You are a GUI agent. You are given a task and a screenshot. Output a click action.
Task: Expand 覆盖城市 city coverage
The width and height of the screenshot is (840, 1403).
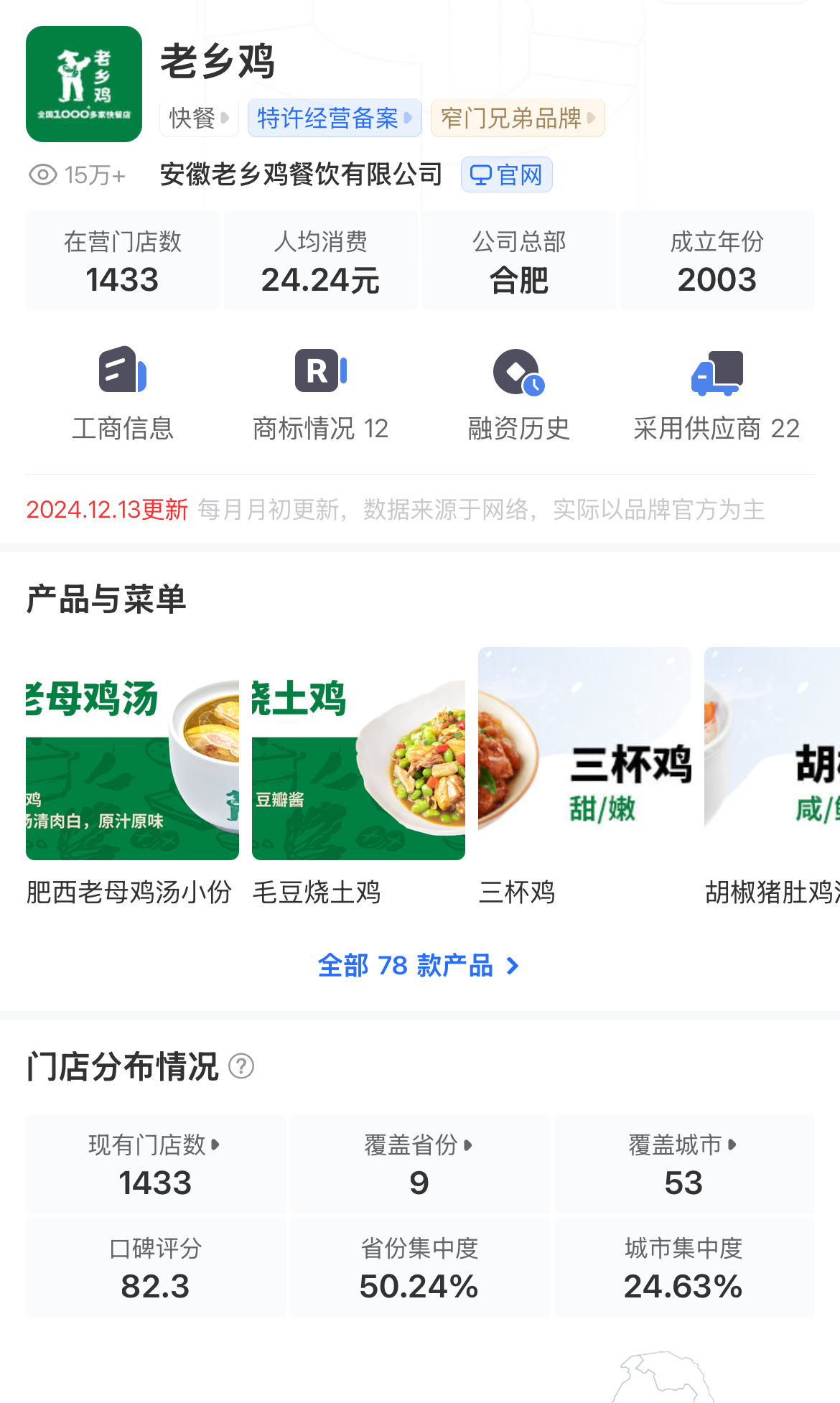pyautogui.click(x=683, y=1163)
